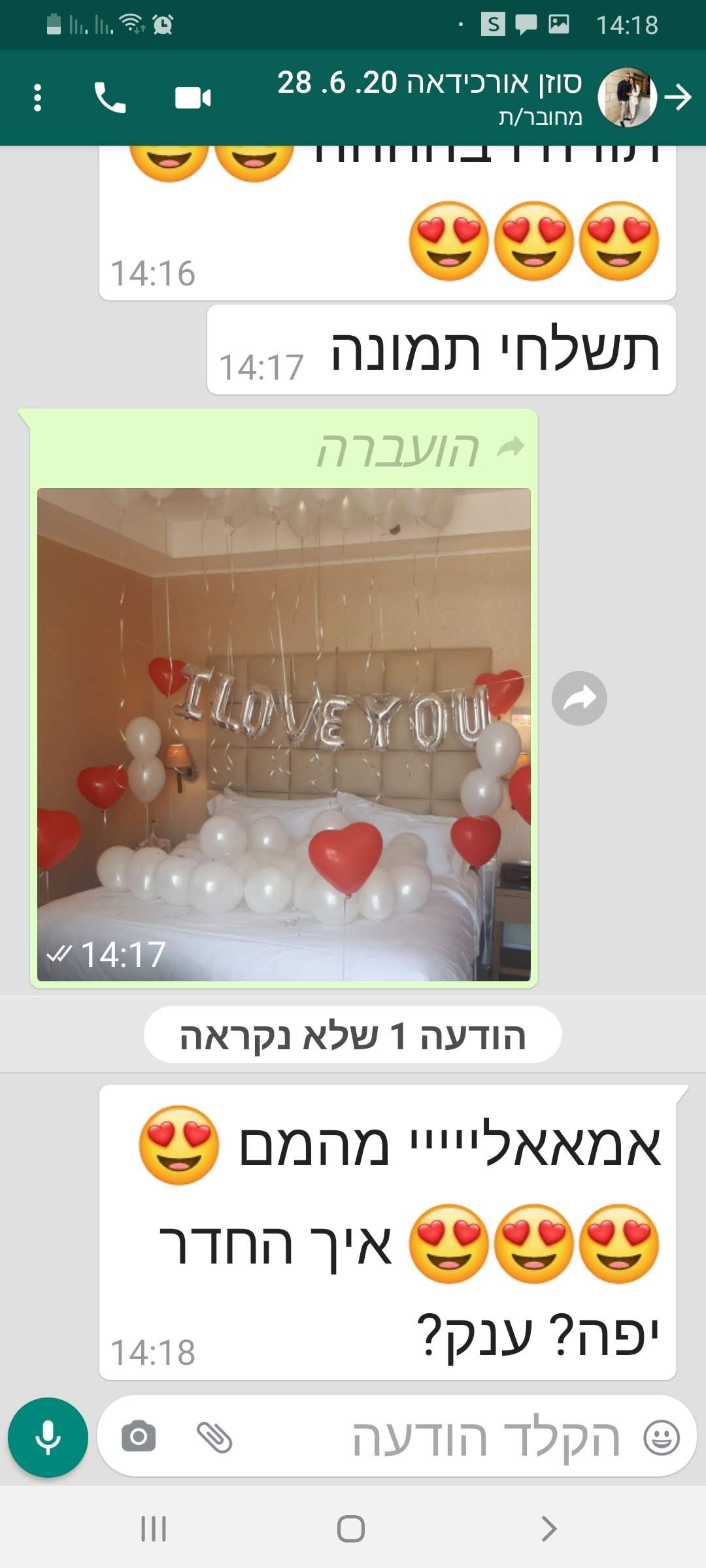The image size is (706, 1568).
Task: Attach a file with the paperclip
Action: tap(214, 1437)
